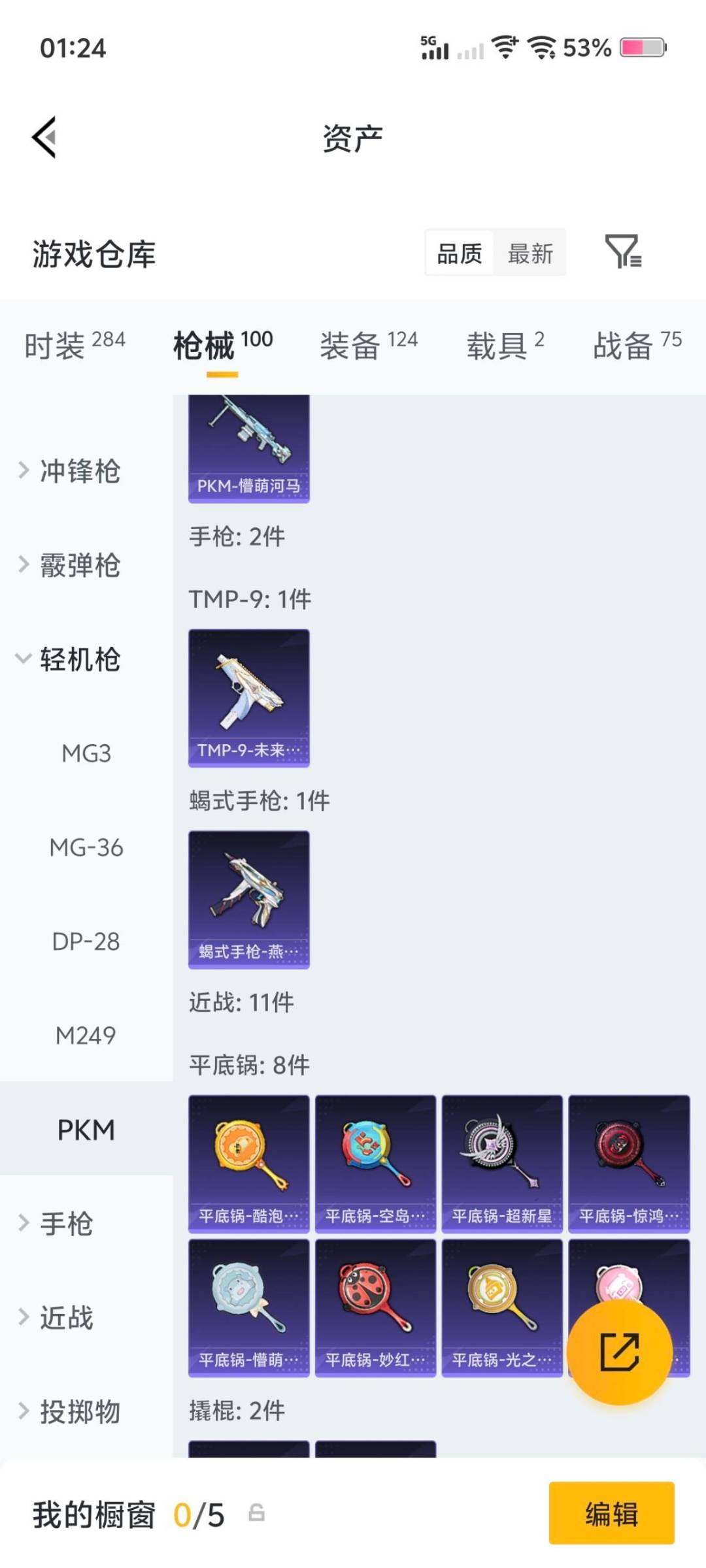Select the 平底锅-超新星 pan icon
The image size is (706, 1568).
pyautogui.click(x=501, y=1163)
